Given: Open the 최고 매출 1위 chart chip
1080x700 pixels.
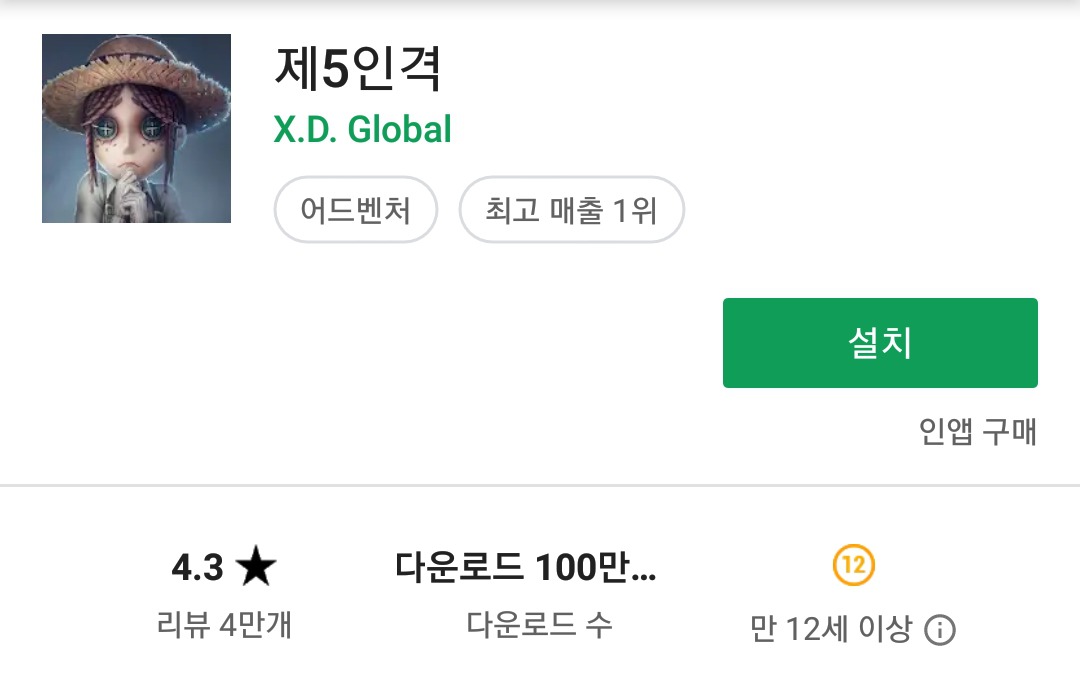Looking at the screenshot, I should [x=571, y=210].
